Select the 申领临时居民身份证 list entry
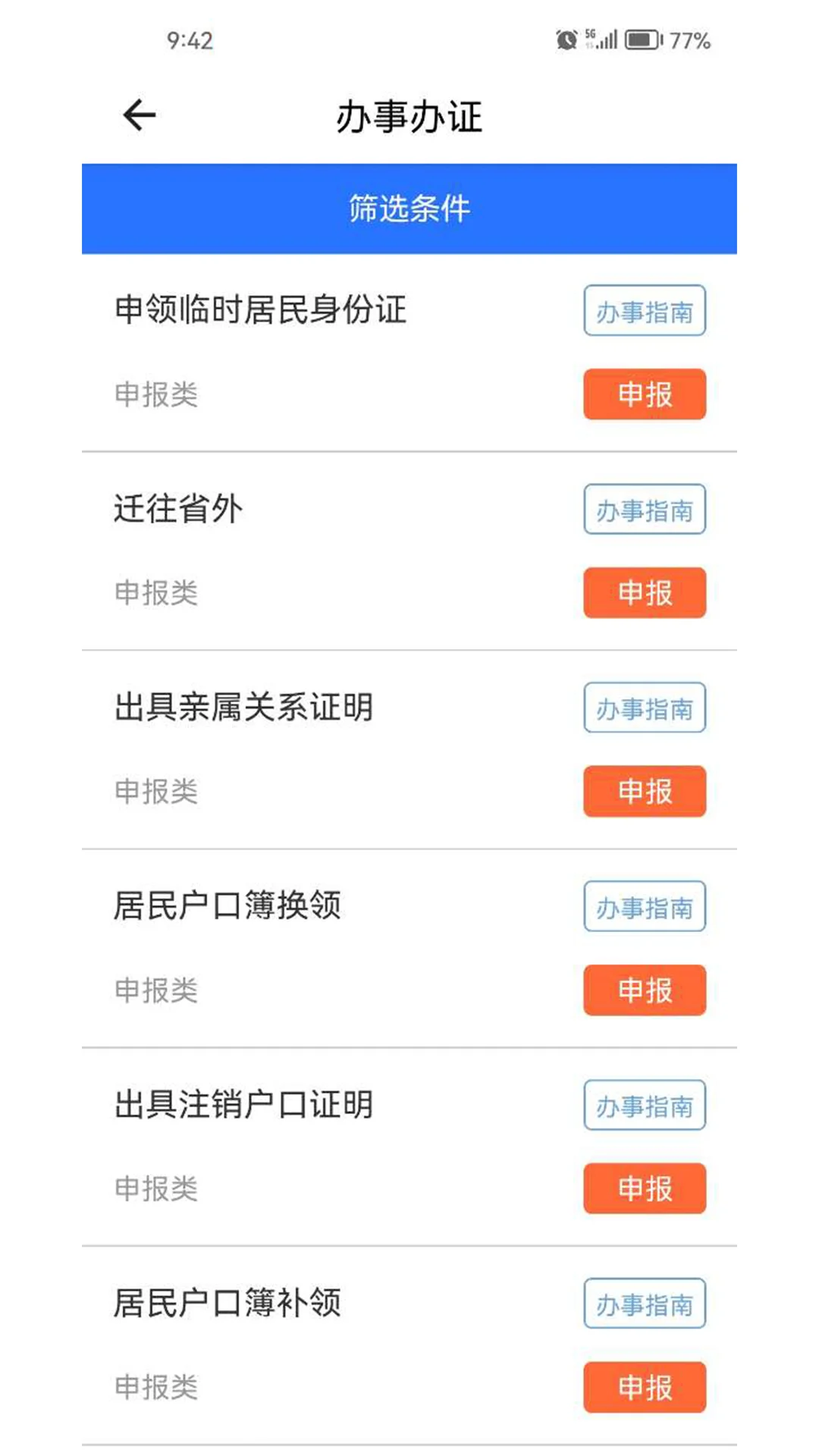Viewport: 819px width, 1456px height. point(262,308)
